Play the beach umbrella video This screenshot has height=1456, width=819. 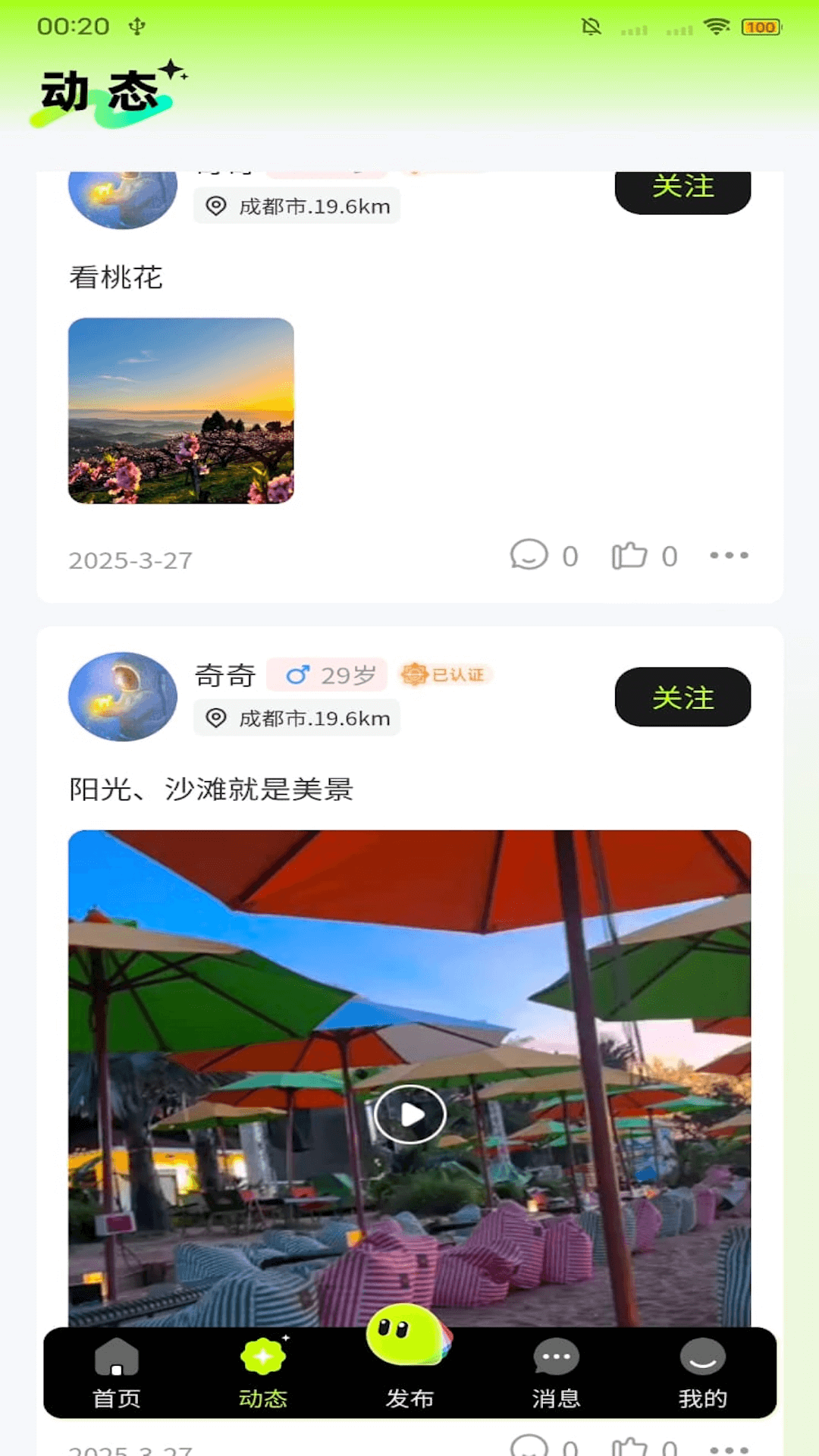point(409,1114)
